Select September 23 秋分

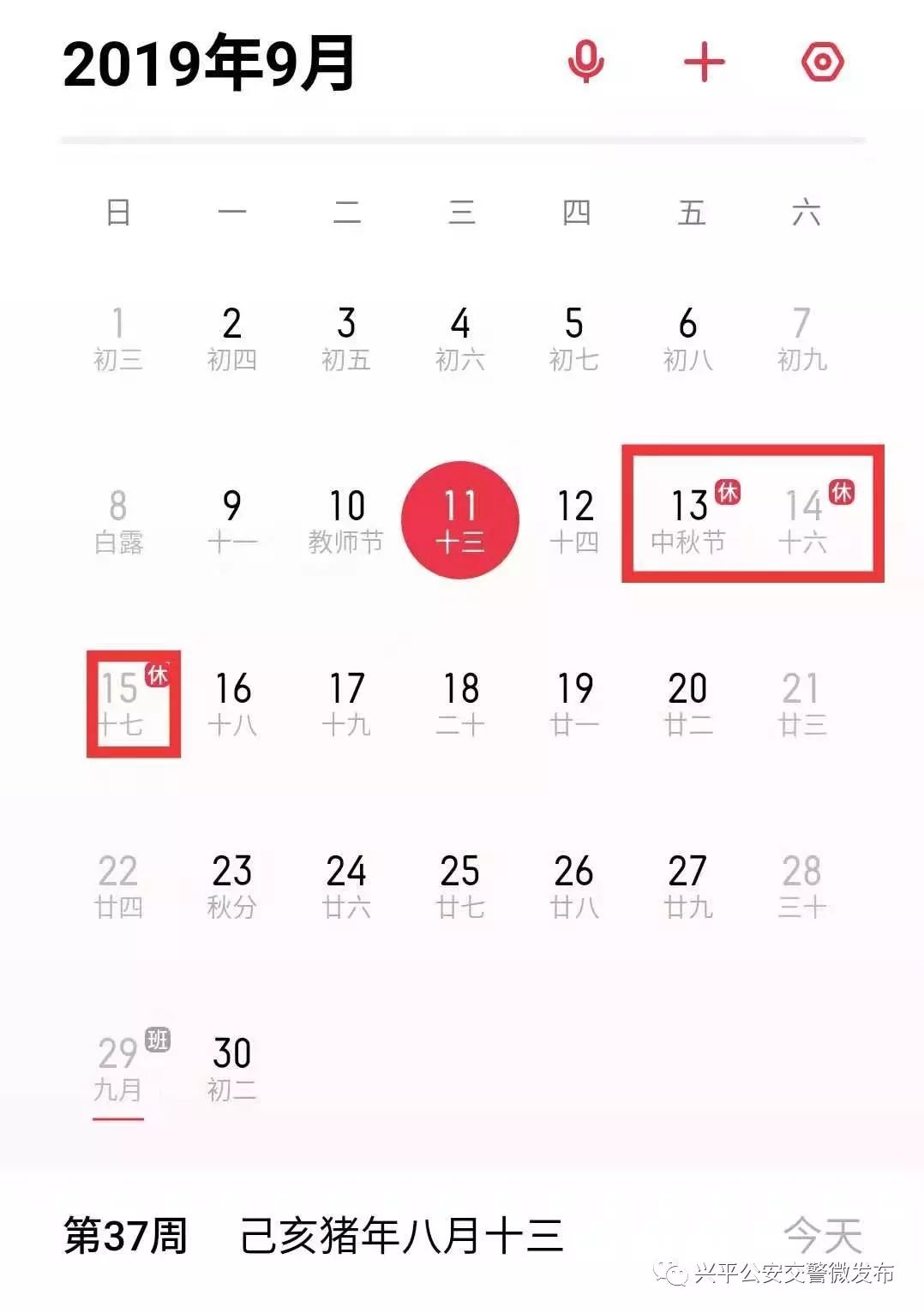pyautogui.click(x=231, y=885)
